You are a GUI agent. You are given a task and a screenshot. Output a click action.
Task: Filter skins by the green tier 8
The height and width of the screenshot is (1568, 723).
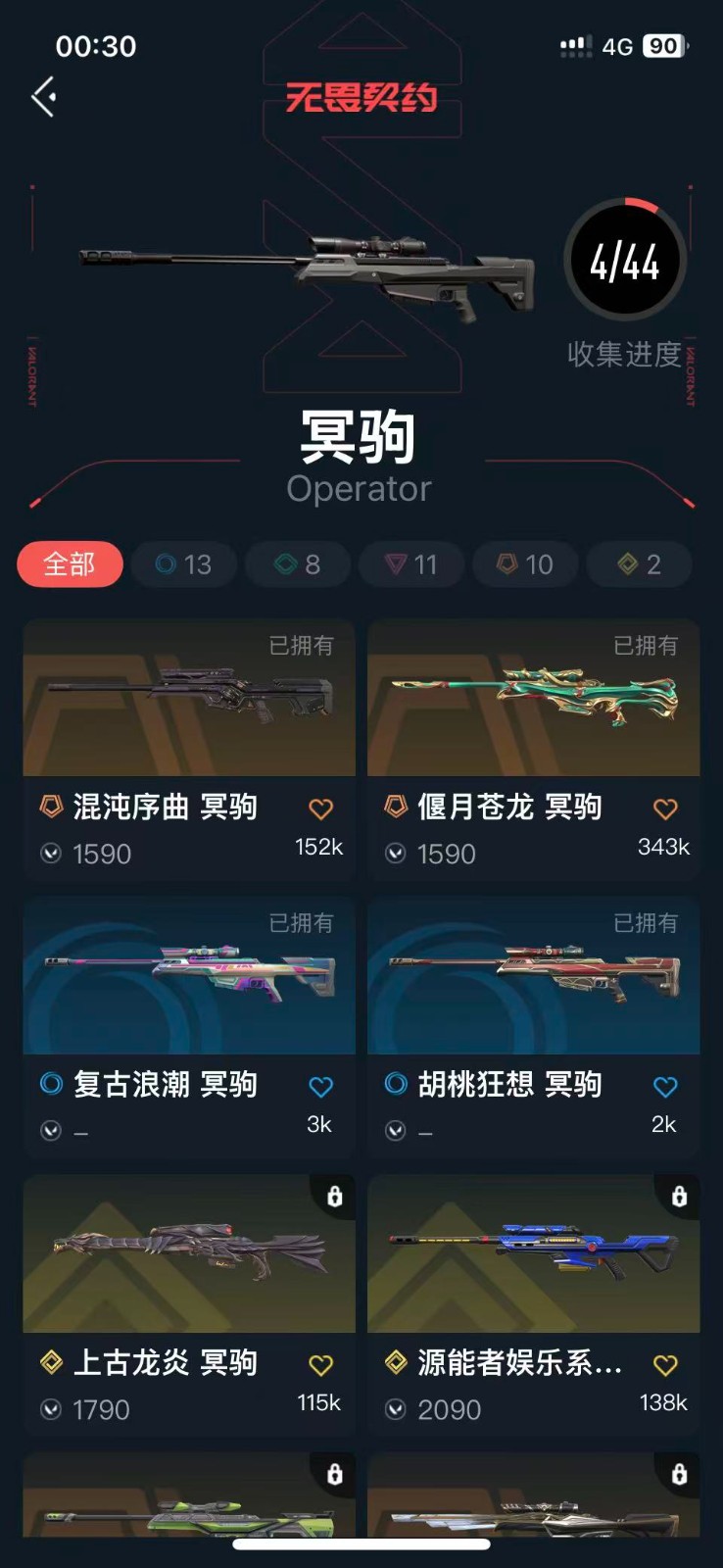(x=298, y=564)
